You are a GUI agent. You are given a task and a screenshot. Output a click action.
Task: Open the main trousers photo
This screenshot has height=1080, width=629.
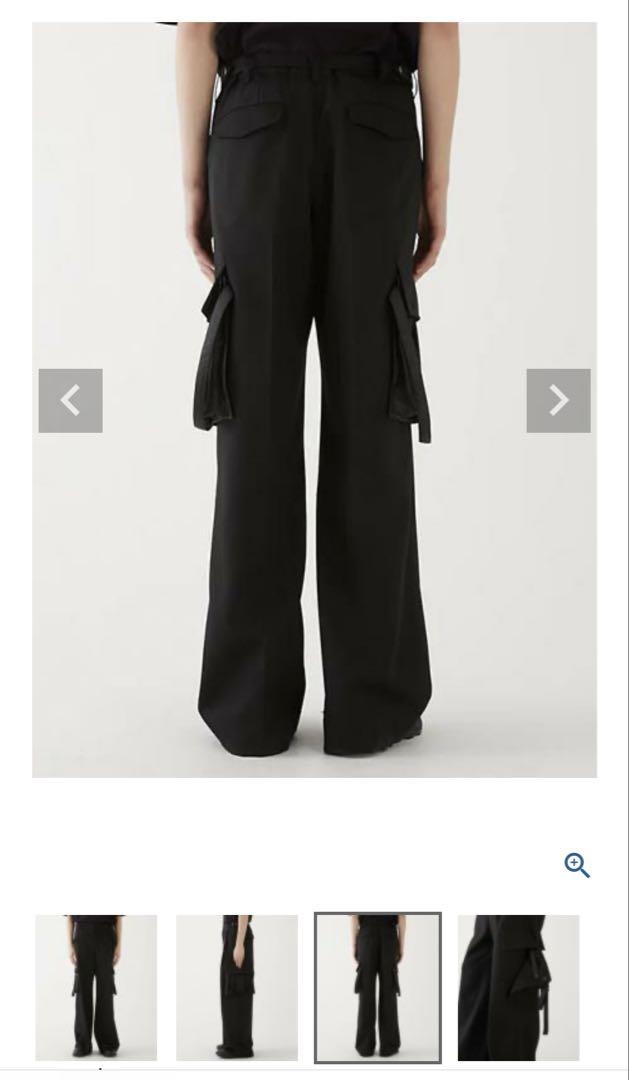[314, 399]
